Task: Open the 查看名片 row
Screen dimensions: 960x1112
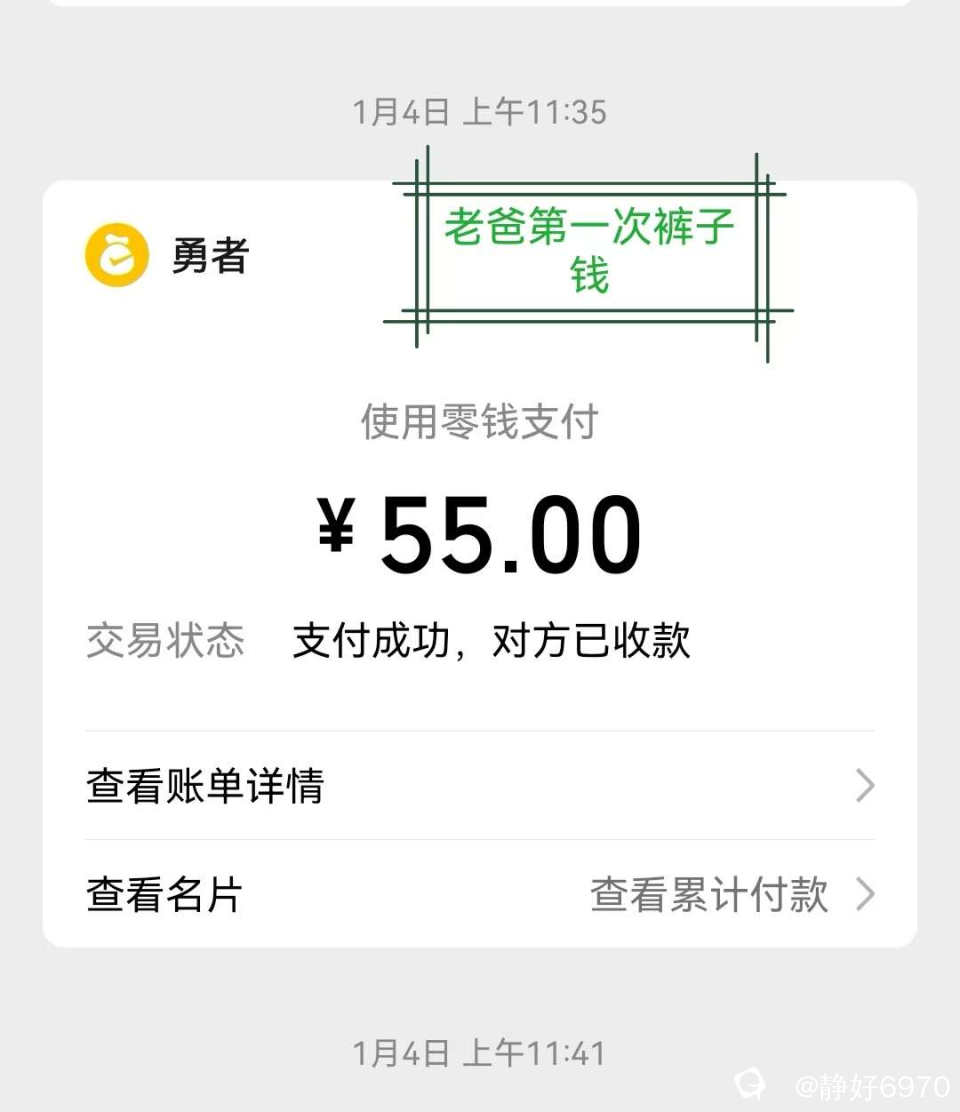Action: tap(166, 894)
